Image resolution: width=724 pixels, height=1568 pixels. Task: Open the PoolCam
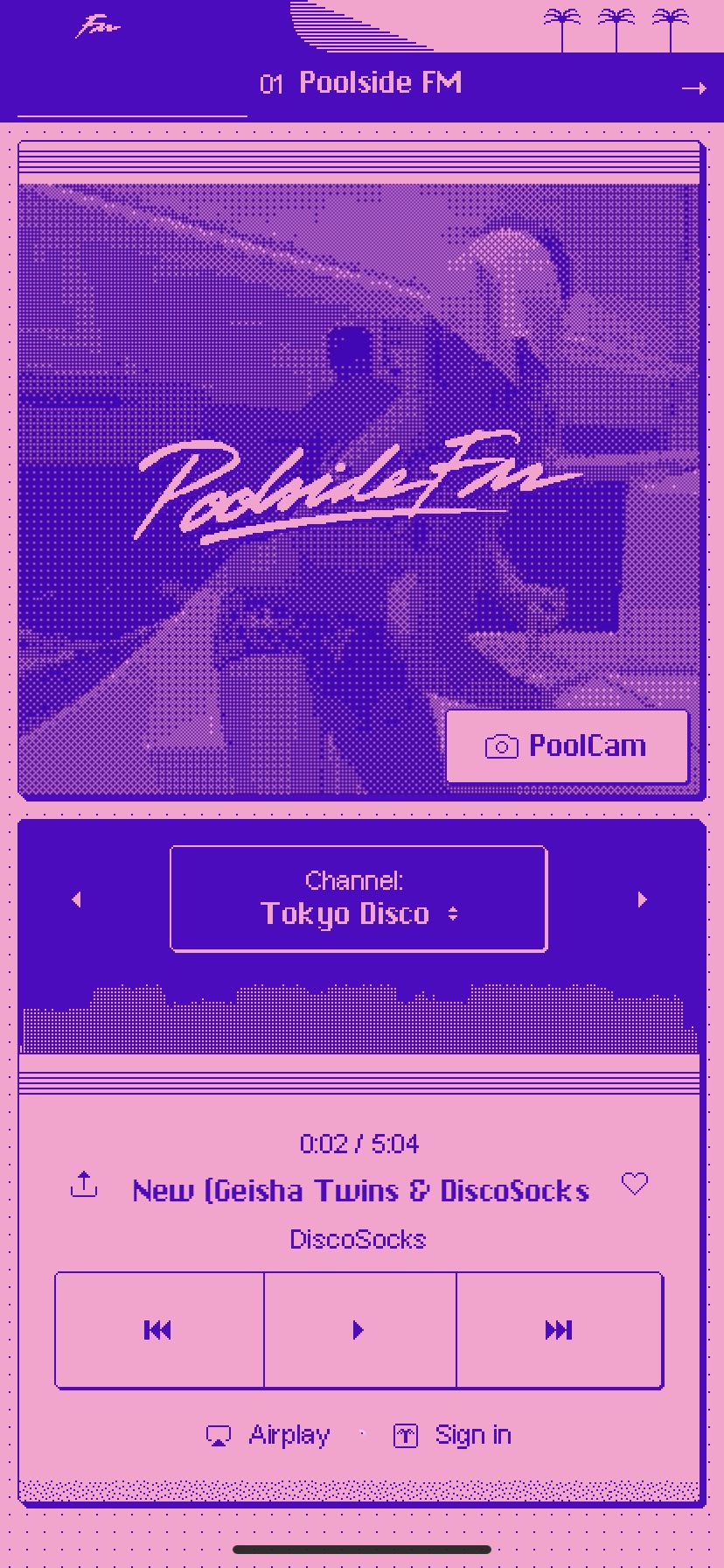[567, 746]
